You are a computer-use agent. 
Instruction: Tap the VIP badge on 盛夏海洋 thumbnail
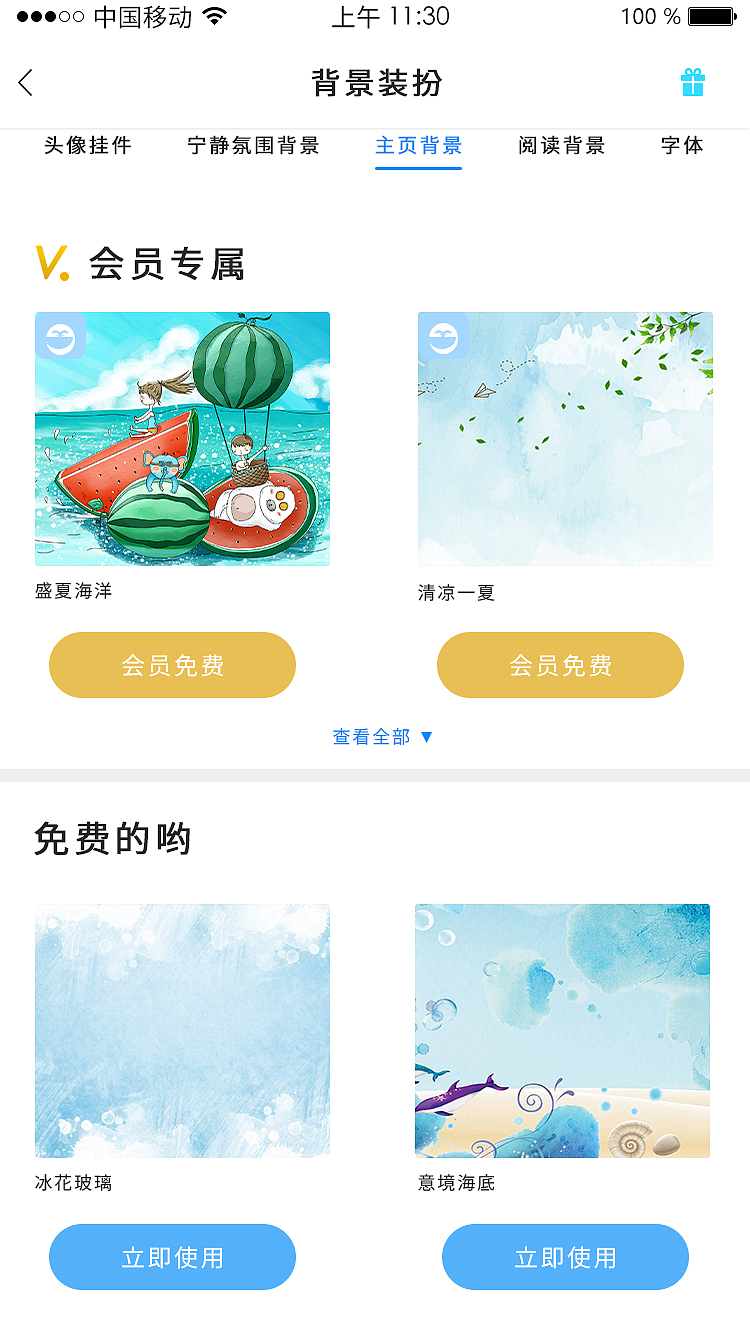tap(62, 337)
